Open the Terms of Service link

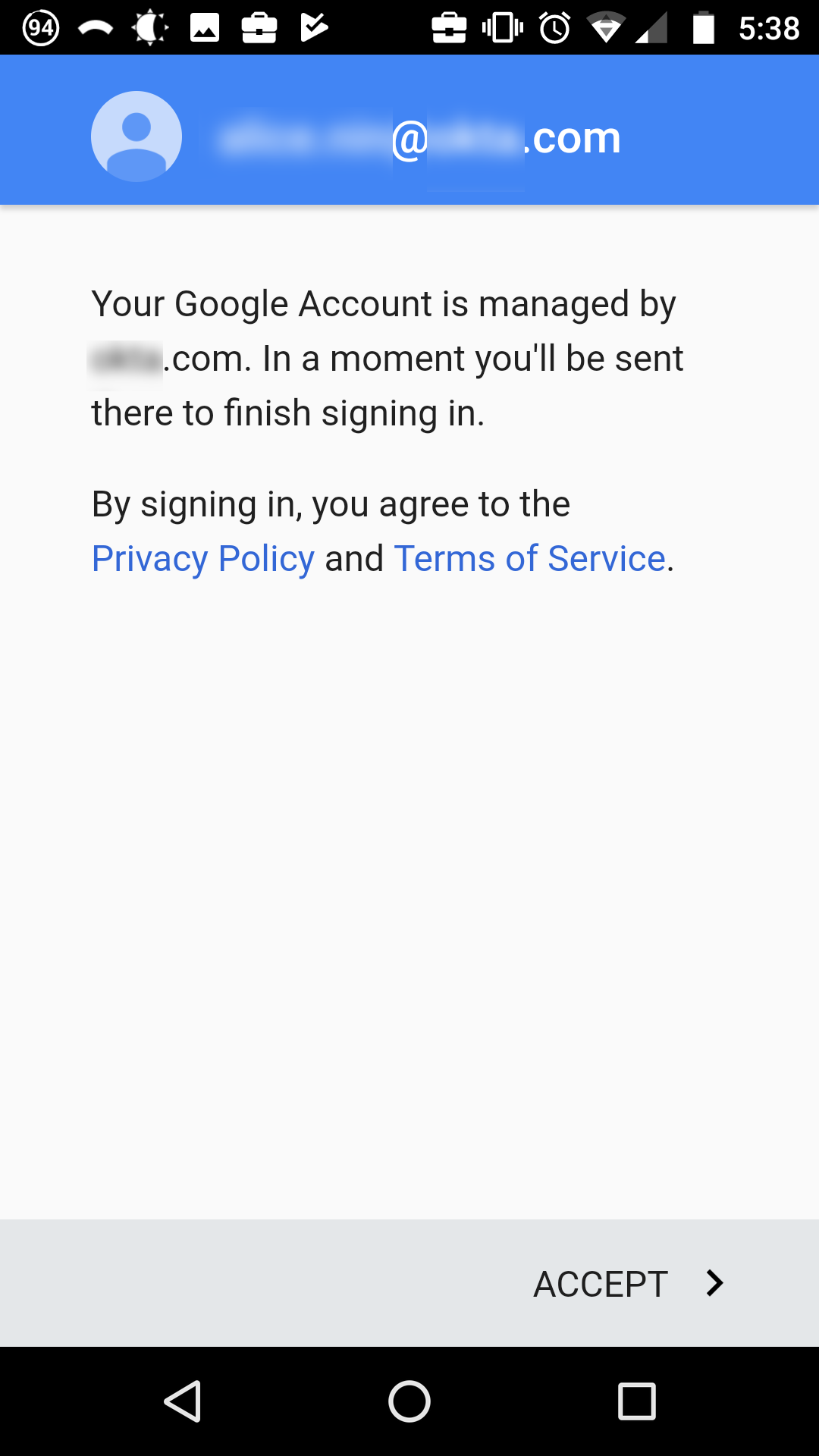coord(529,559)
